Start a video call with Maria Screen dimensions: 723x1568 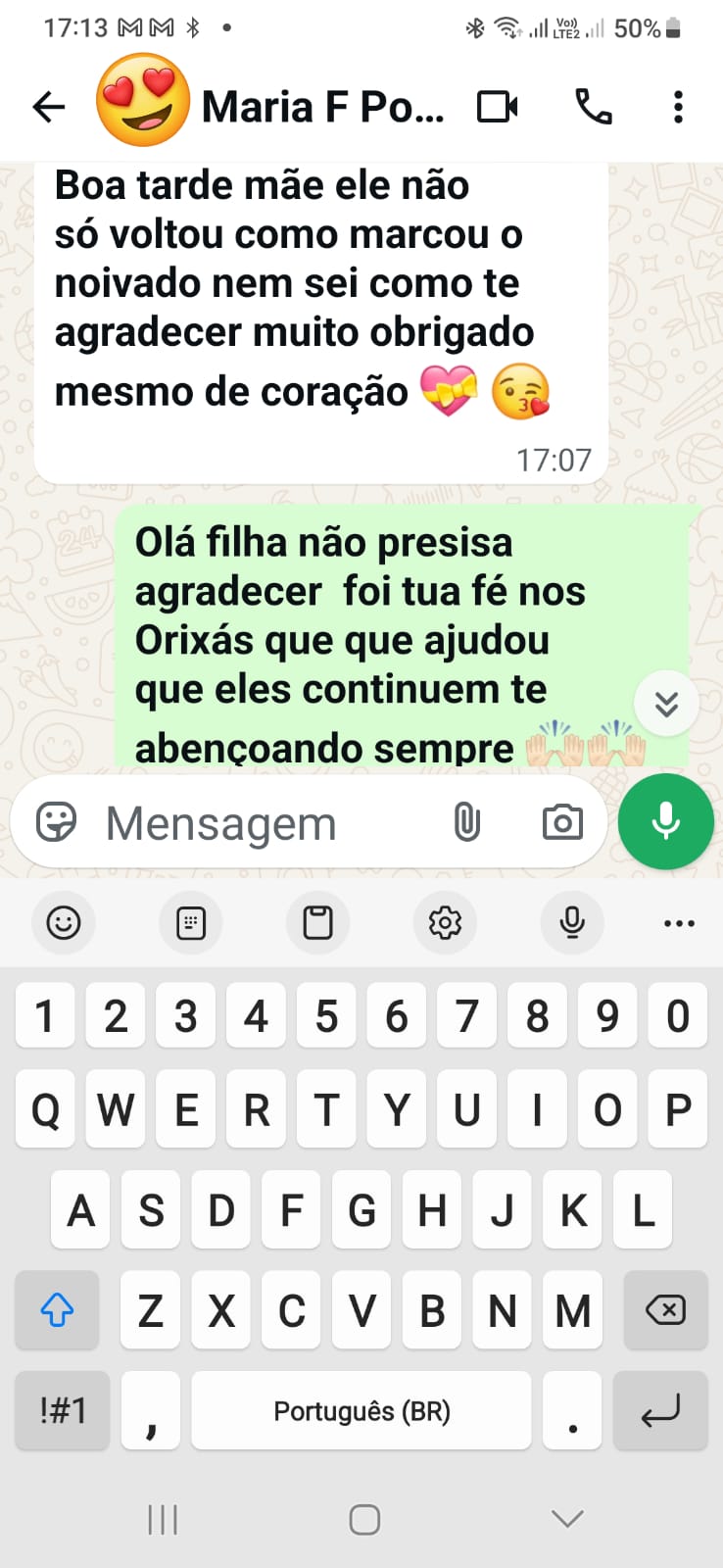(x=497, y=107)
